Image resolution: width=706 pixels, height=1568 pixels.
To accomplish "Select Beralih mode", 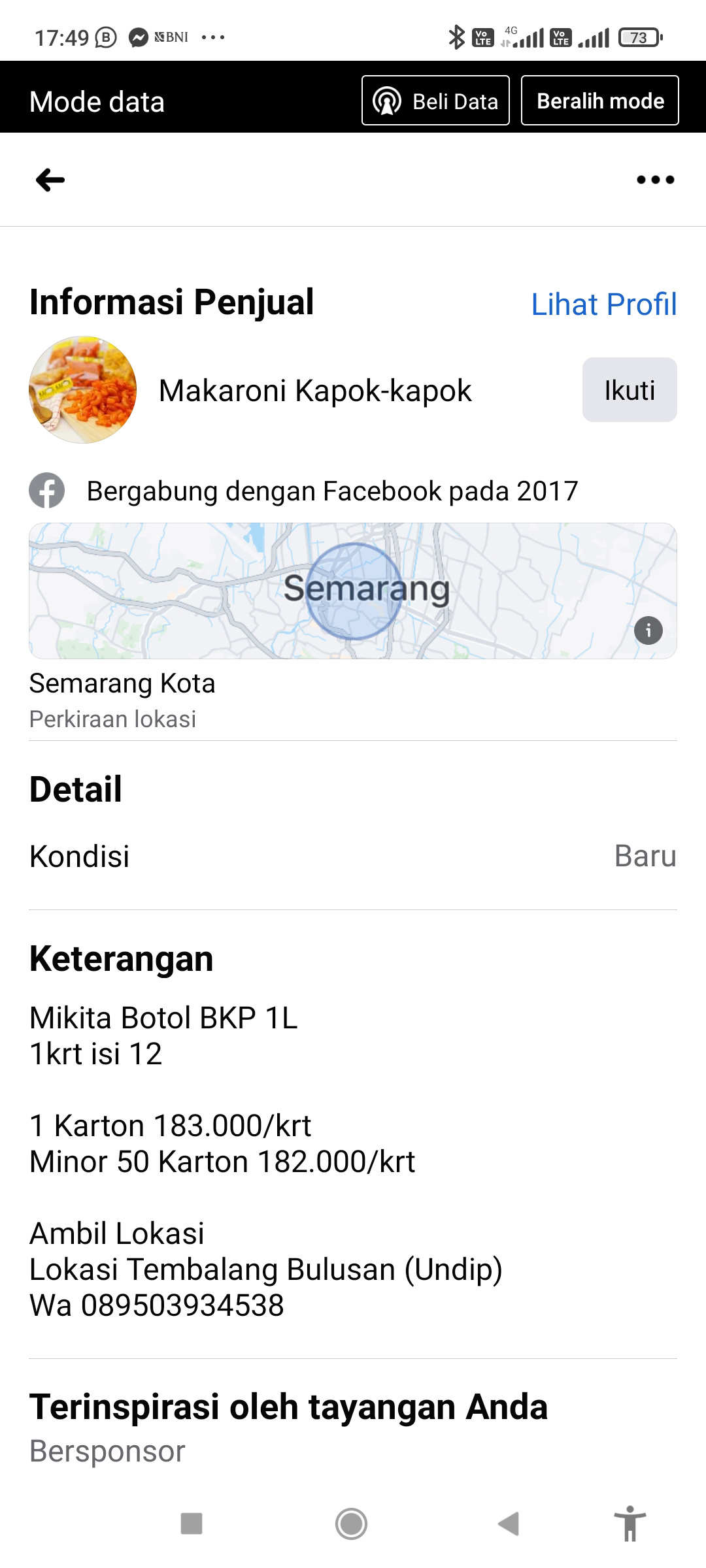I will (600, 101).
